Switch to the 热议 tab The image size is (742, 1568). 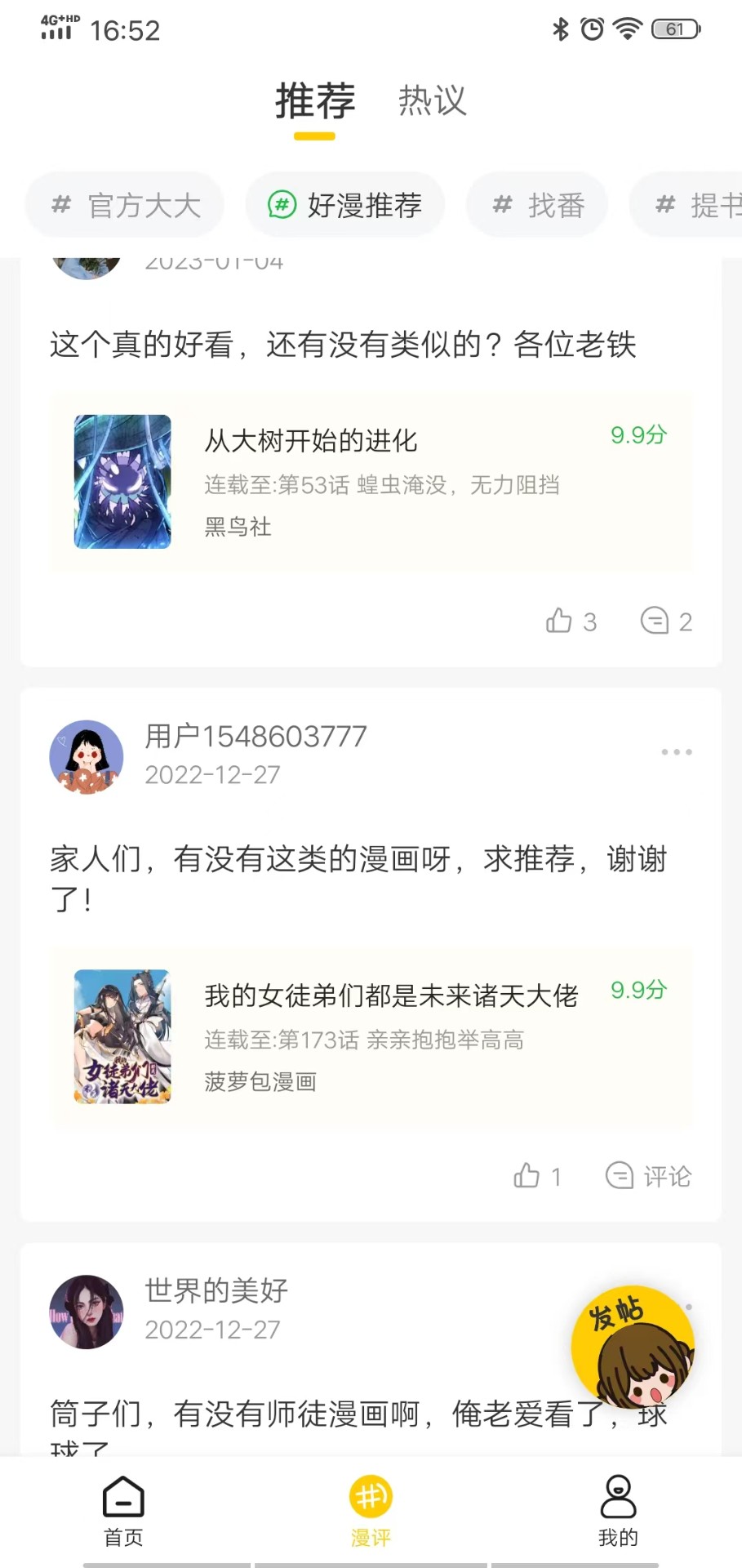click(432, 100)
